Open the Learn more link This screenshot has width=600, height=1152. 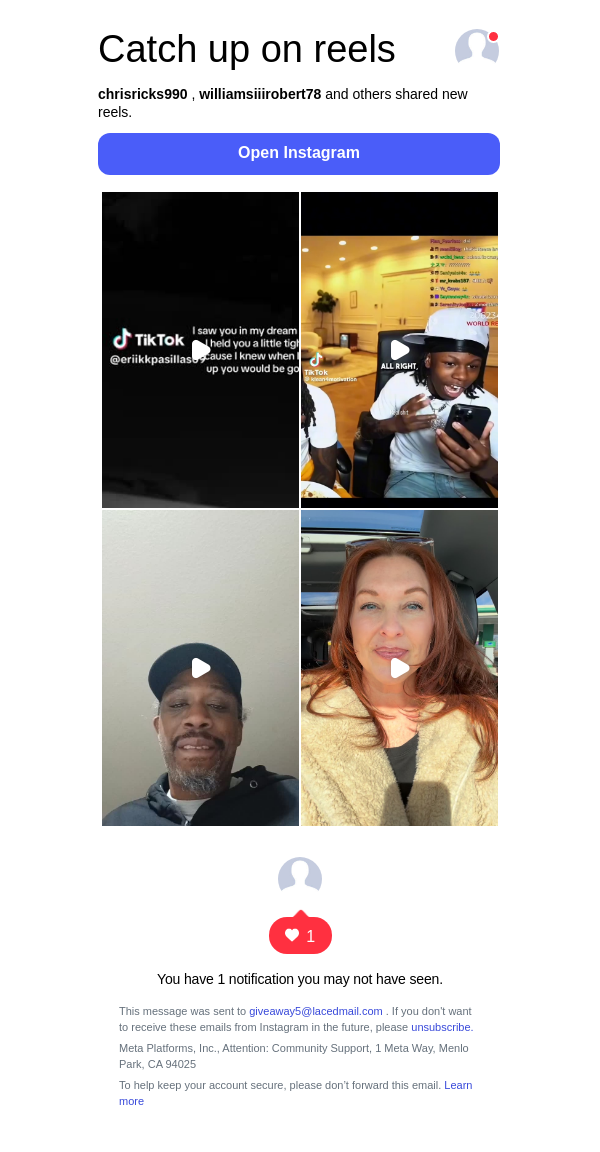click(x=457, y=1085)
